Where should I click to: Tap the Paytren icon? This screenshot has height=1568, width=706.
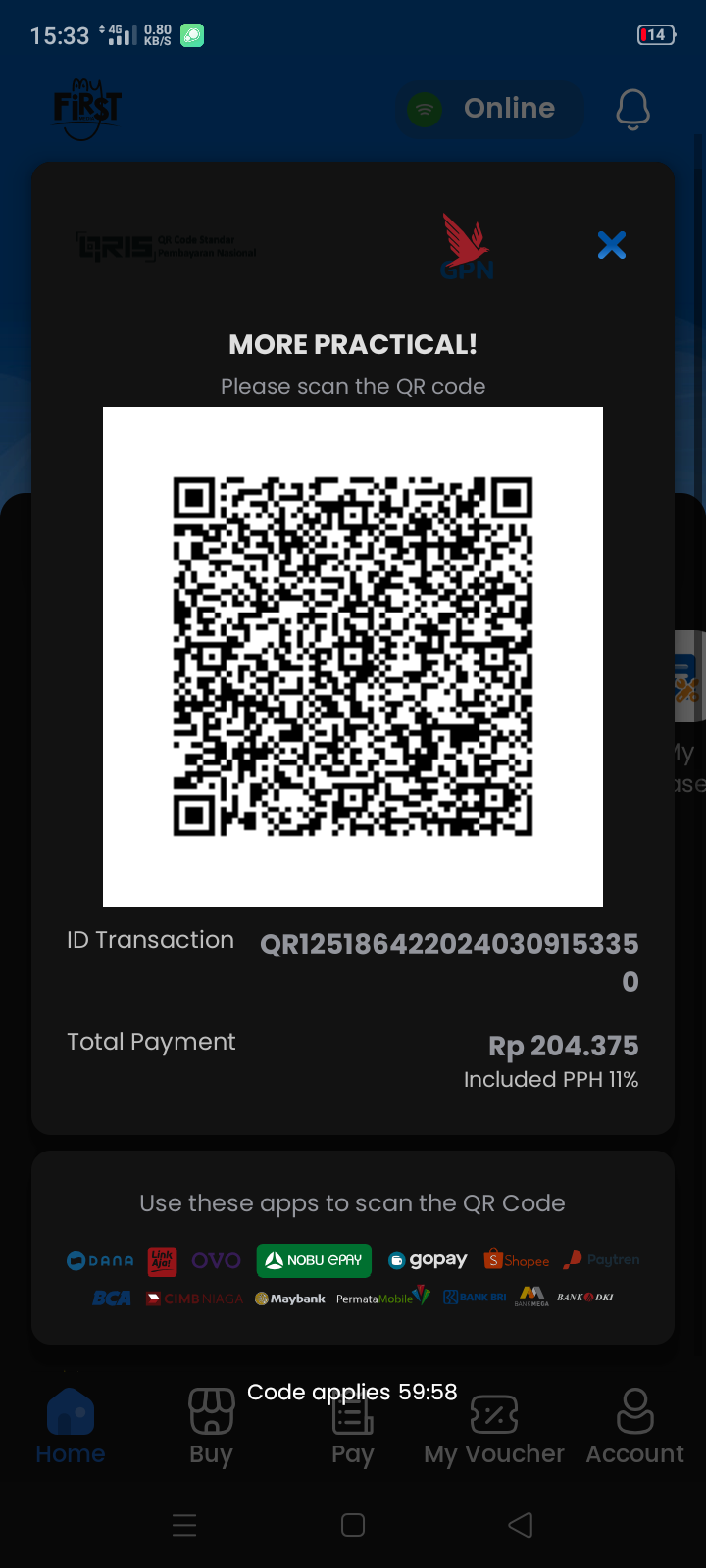pyautogui.click(x=600, y=1260)
